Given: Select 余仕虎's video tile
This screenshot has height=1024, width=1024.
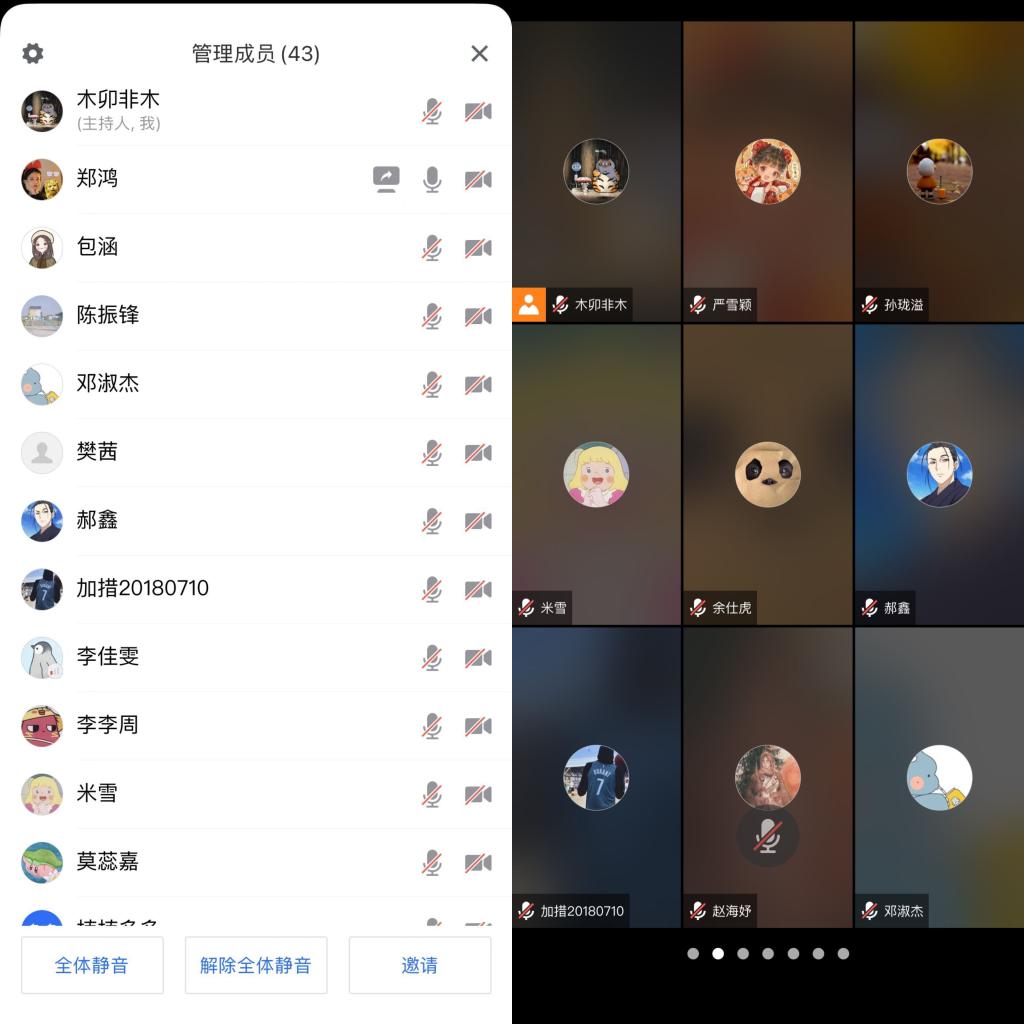Looking at the screenshot, I should (x=768, y=474).
